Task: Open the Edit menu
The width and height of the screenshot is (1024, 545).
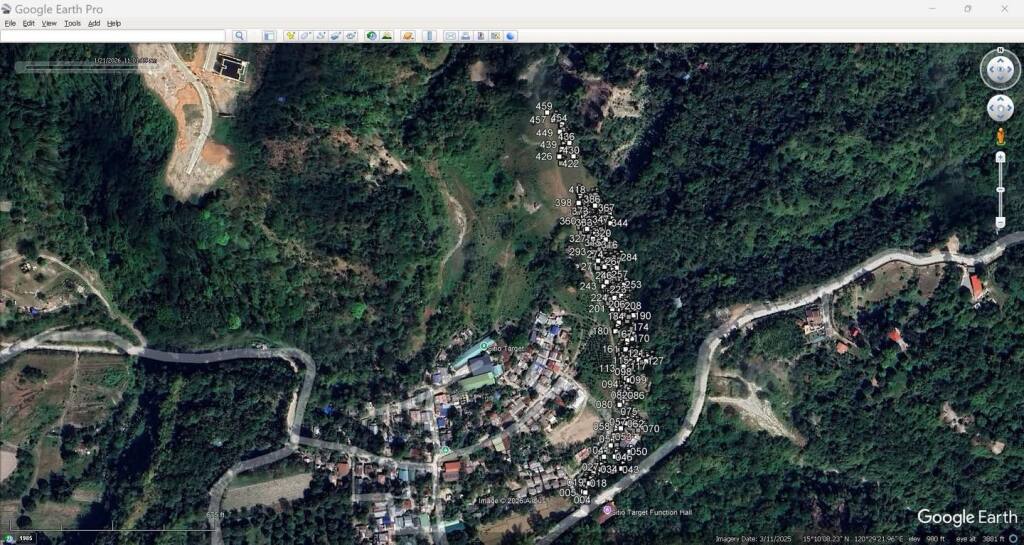Action: (x=28, y=23)
